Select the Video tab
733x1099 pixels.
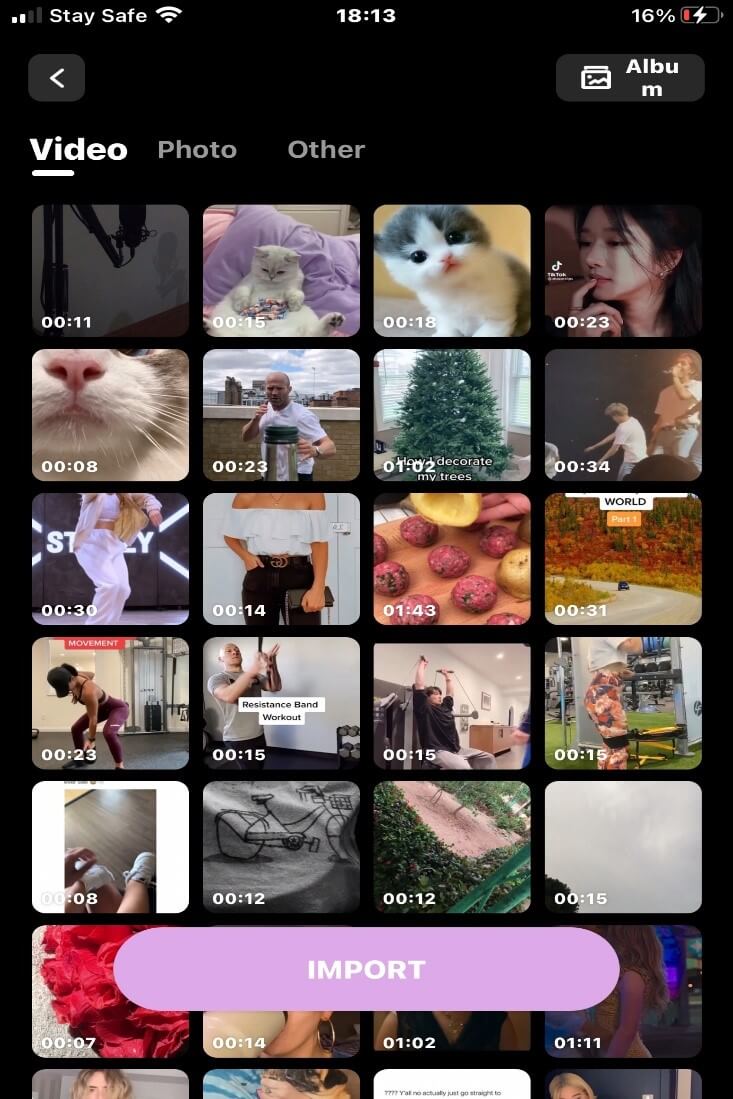pyautogui.click(x=79, y=150)
